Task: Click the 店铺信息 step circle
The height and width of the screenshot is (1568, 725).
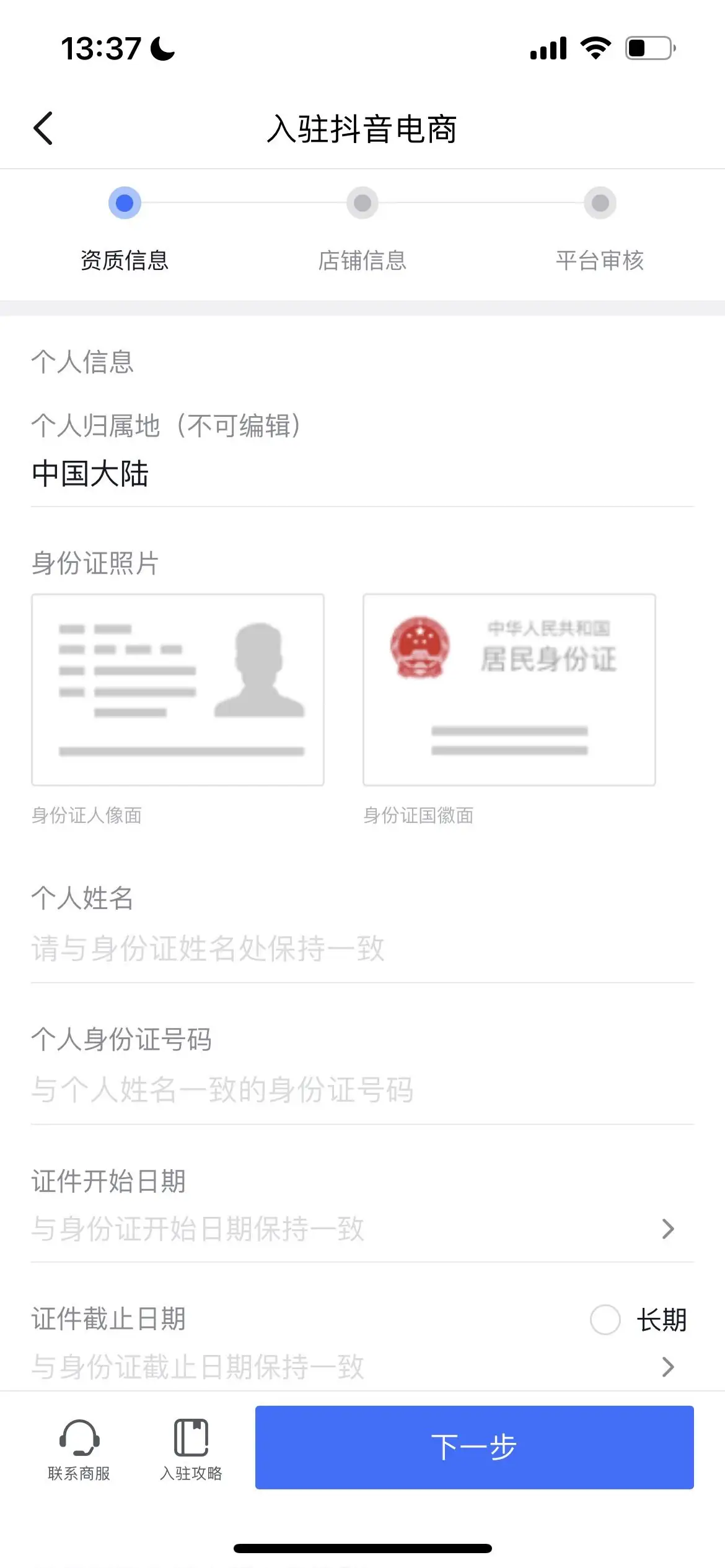Action: (x=362, y=203)
